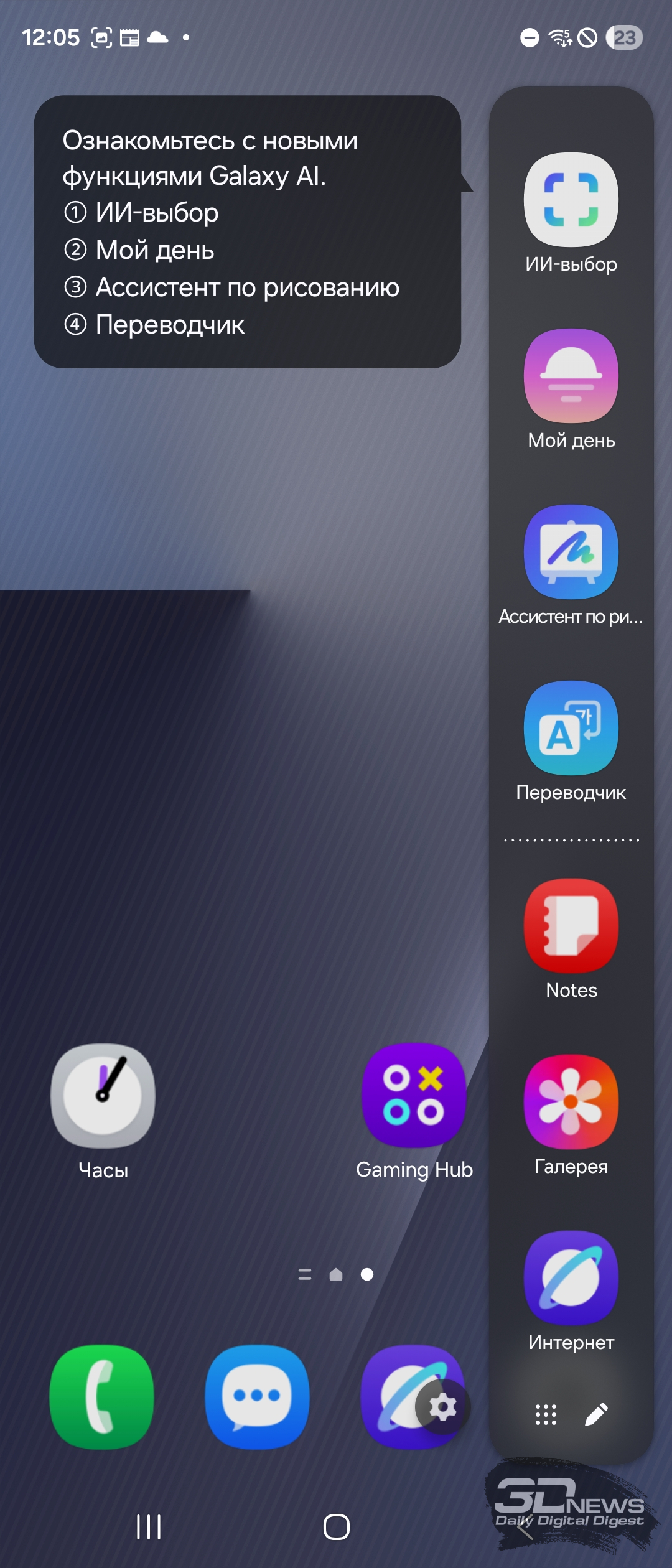Open the Phone dialer in the dock

[x=101, y=1397]
